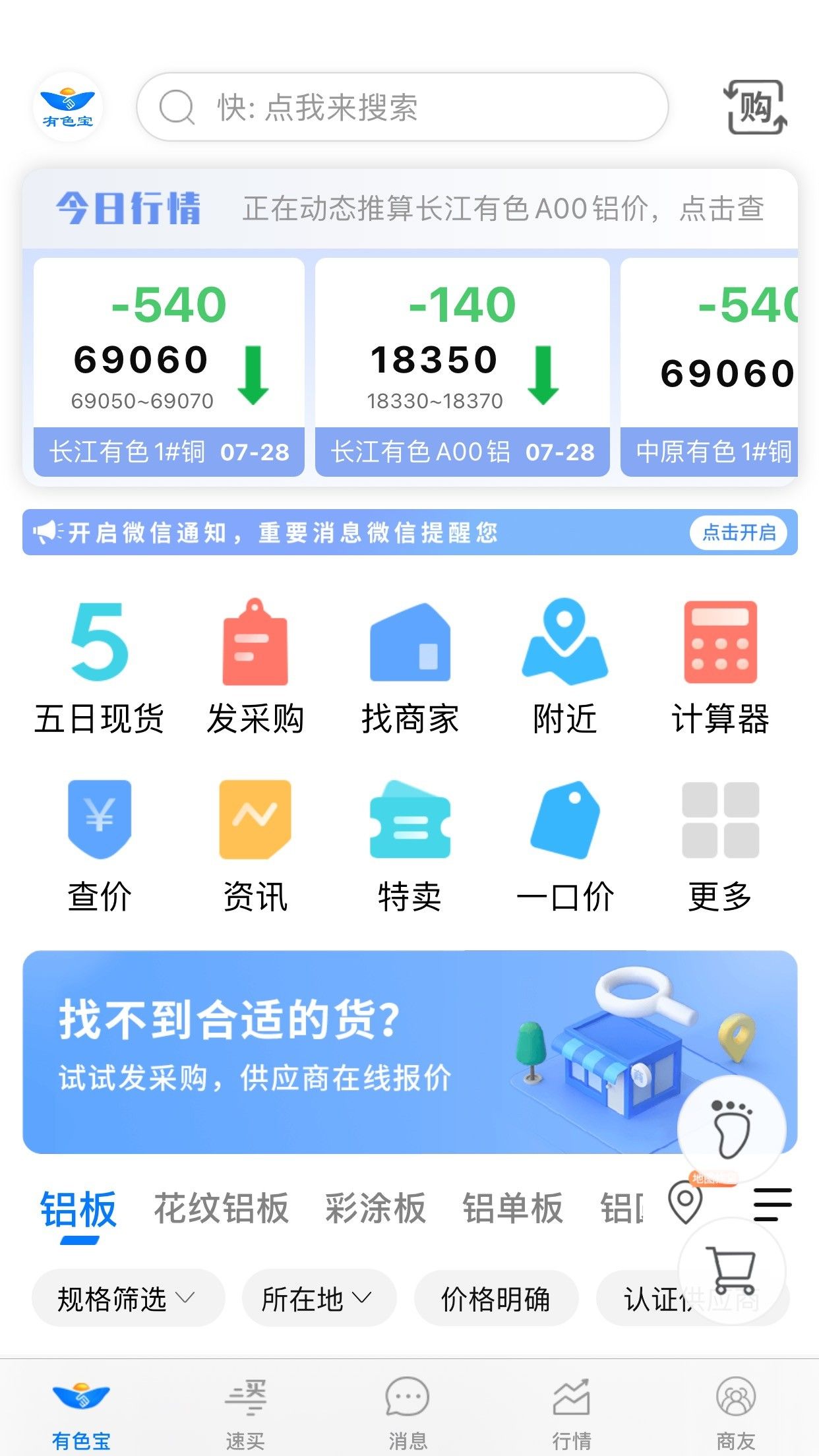Tap 点击开启 to enable WeChat notifications
819x1456 pixels.
click(x=738, y=532)
